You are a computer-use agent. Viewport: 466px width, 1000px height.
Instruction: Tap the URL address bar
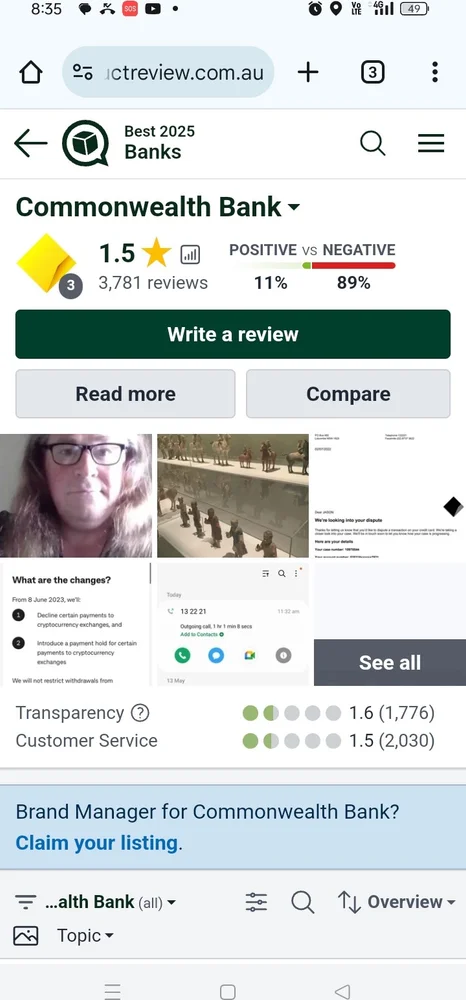click(x=168, y=72)
